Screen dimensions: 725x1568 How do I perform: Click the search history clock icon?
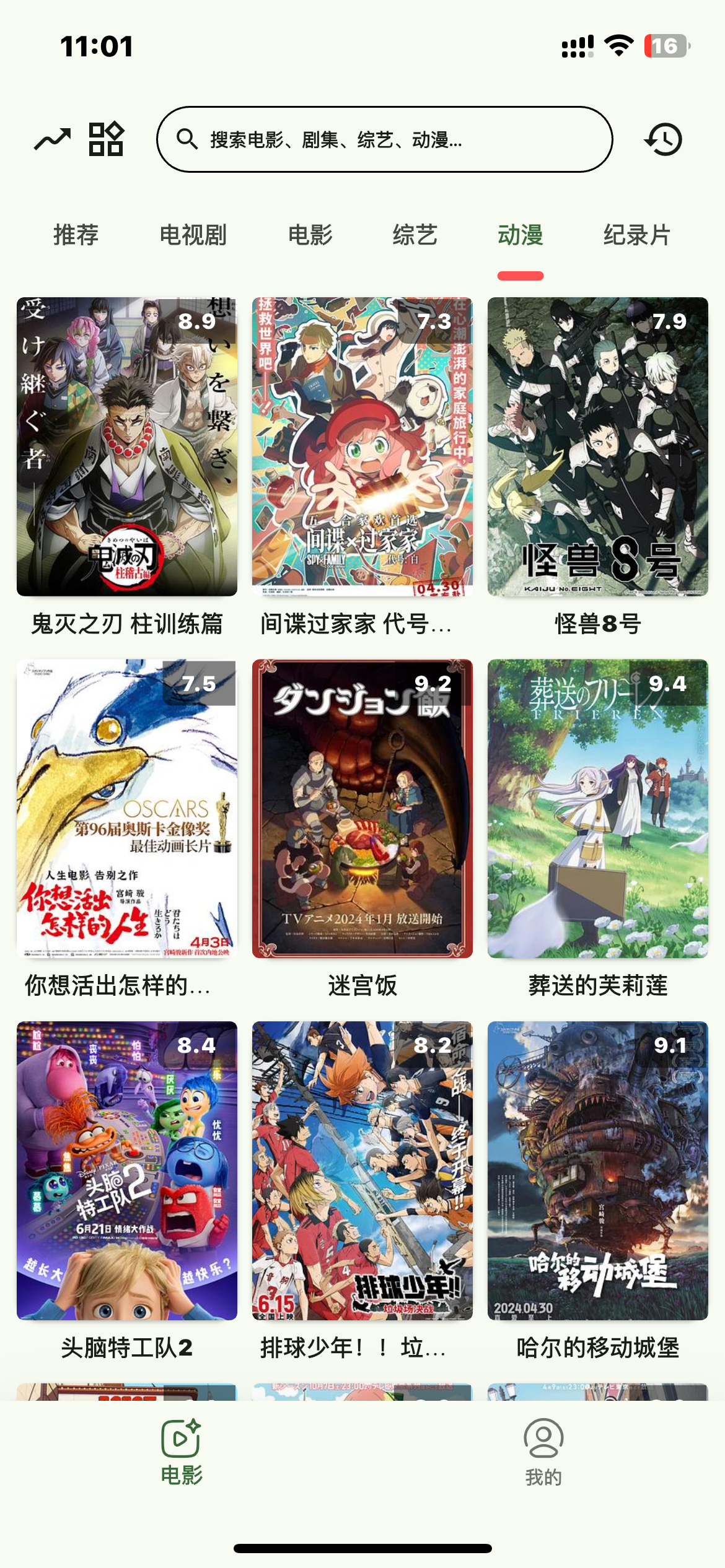(664, 139)
